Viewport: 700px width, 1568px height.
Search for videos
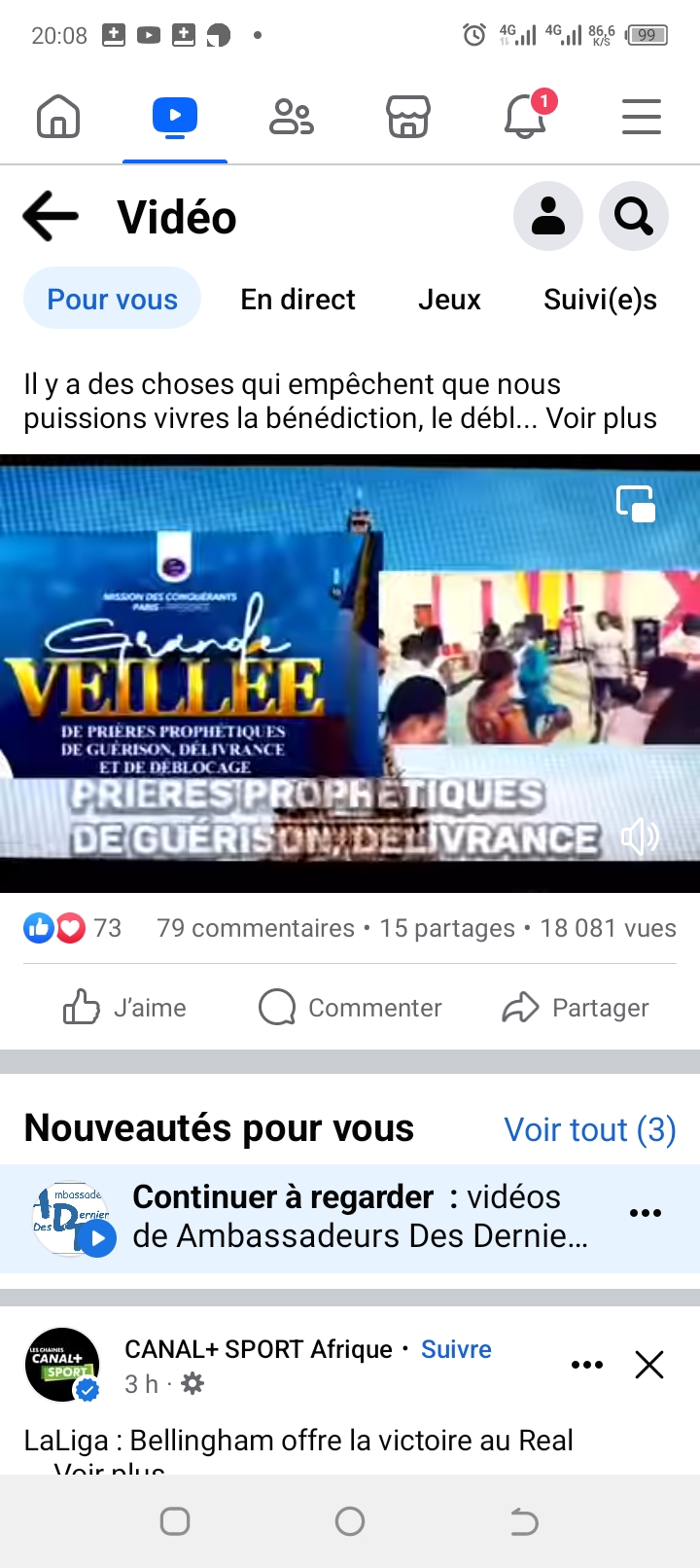pos(634,216)
